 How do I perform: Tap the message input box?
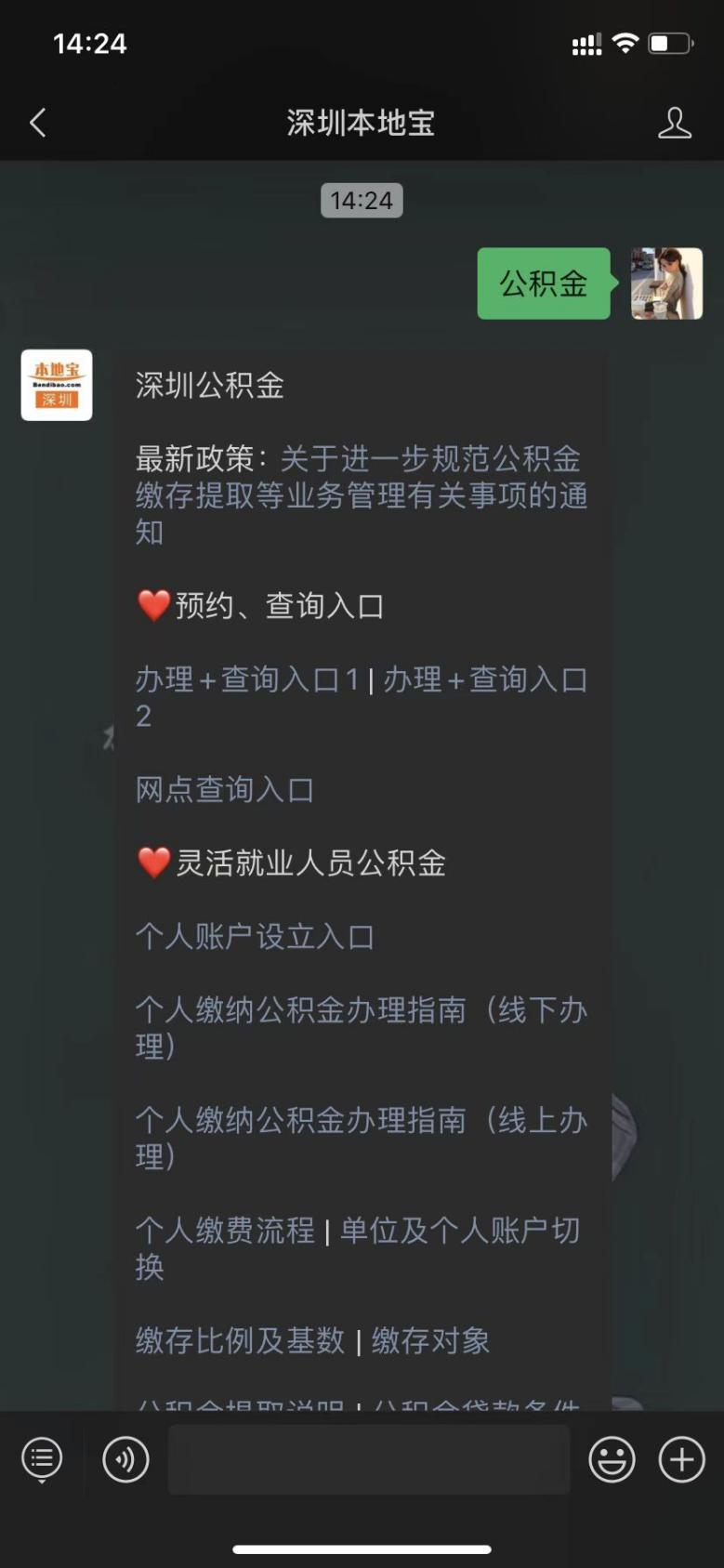[367, 1458]
